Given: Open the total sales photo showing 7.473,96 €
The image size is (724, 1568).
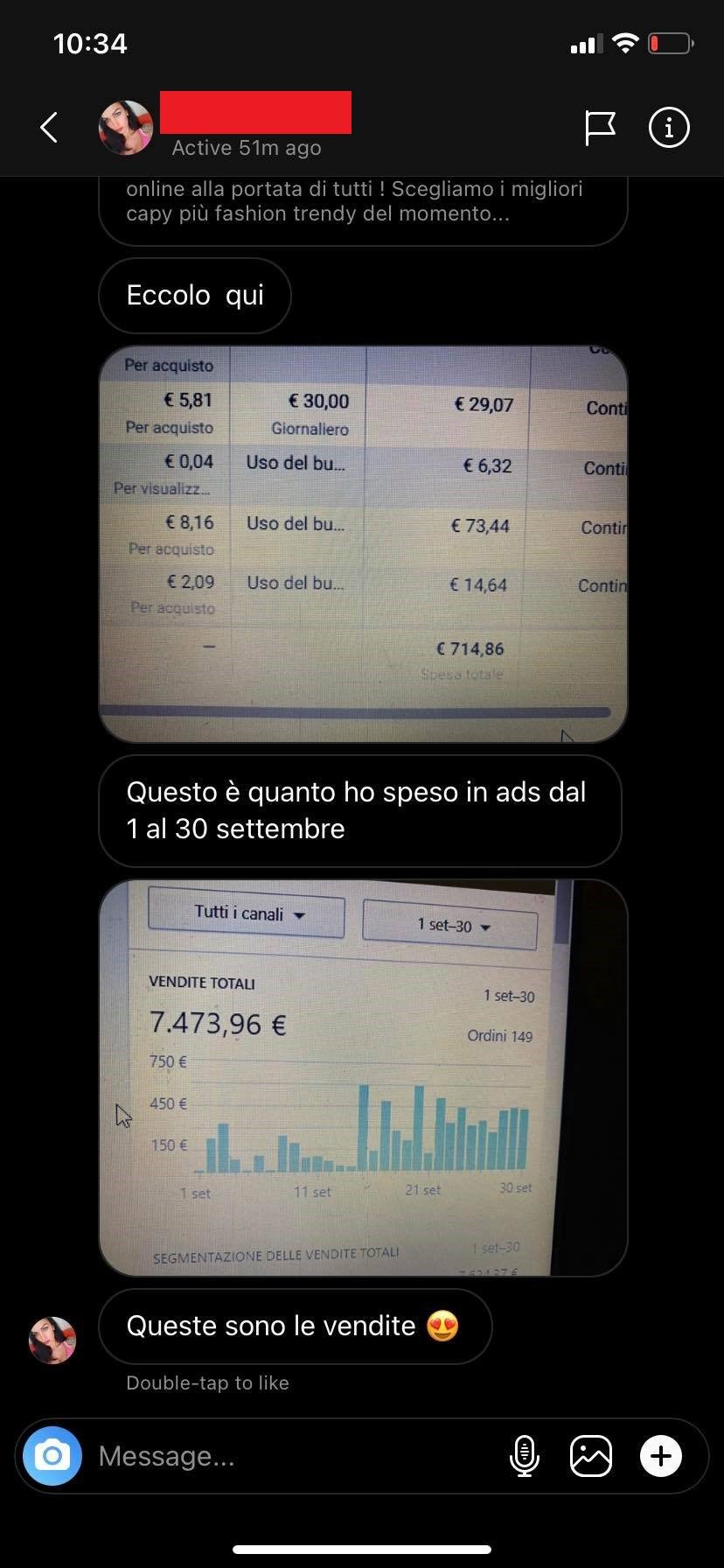Looking at the screenshot, I should click(363, 1078).
